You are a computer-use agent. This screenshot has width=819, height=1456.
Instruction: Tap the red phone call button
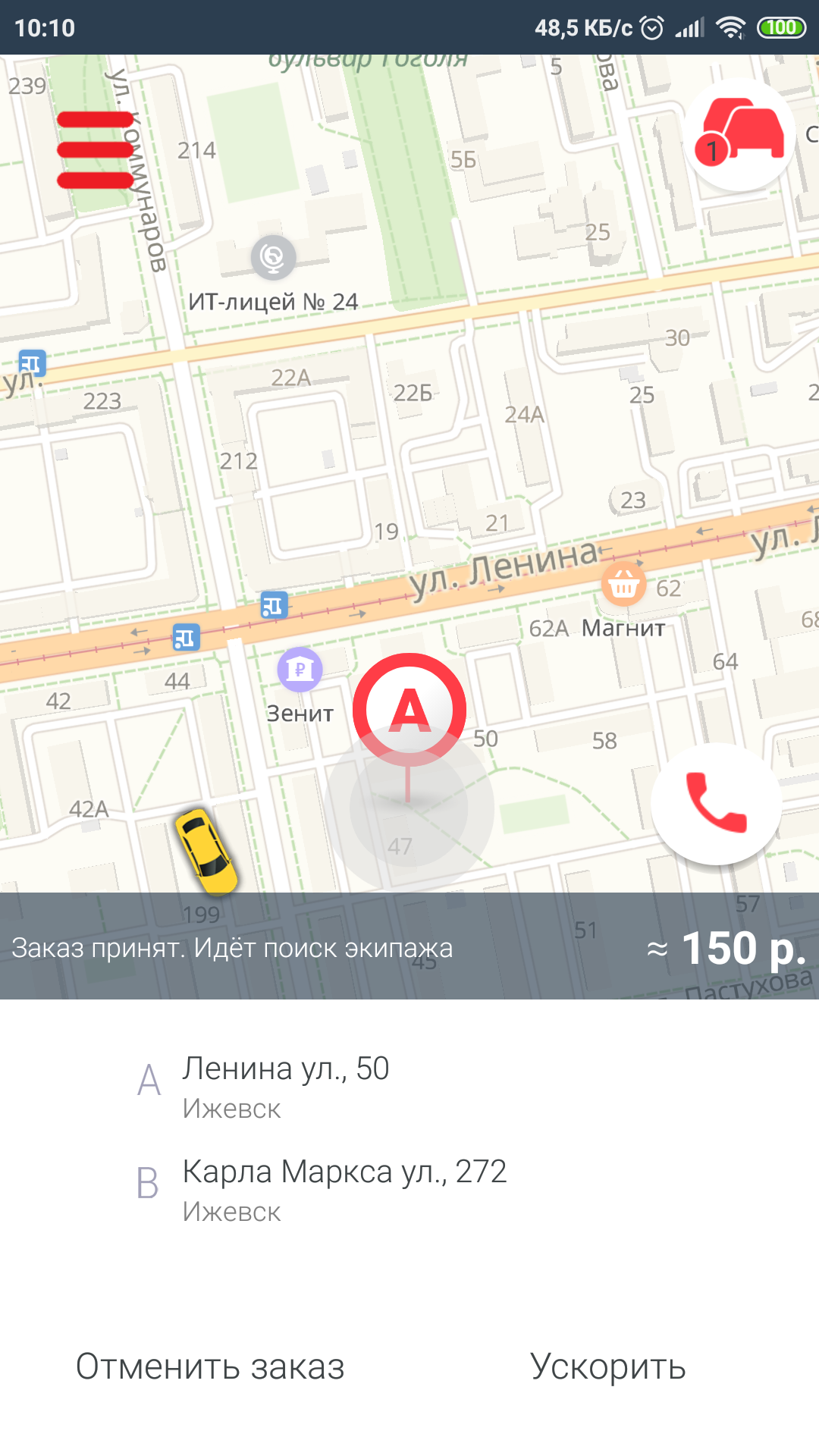pos(717,803)
